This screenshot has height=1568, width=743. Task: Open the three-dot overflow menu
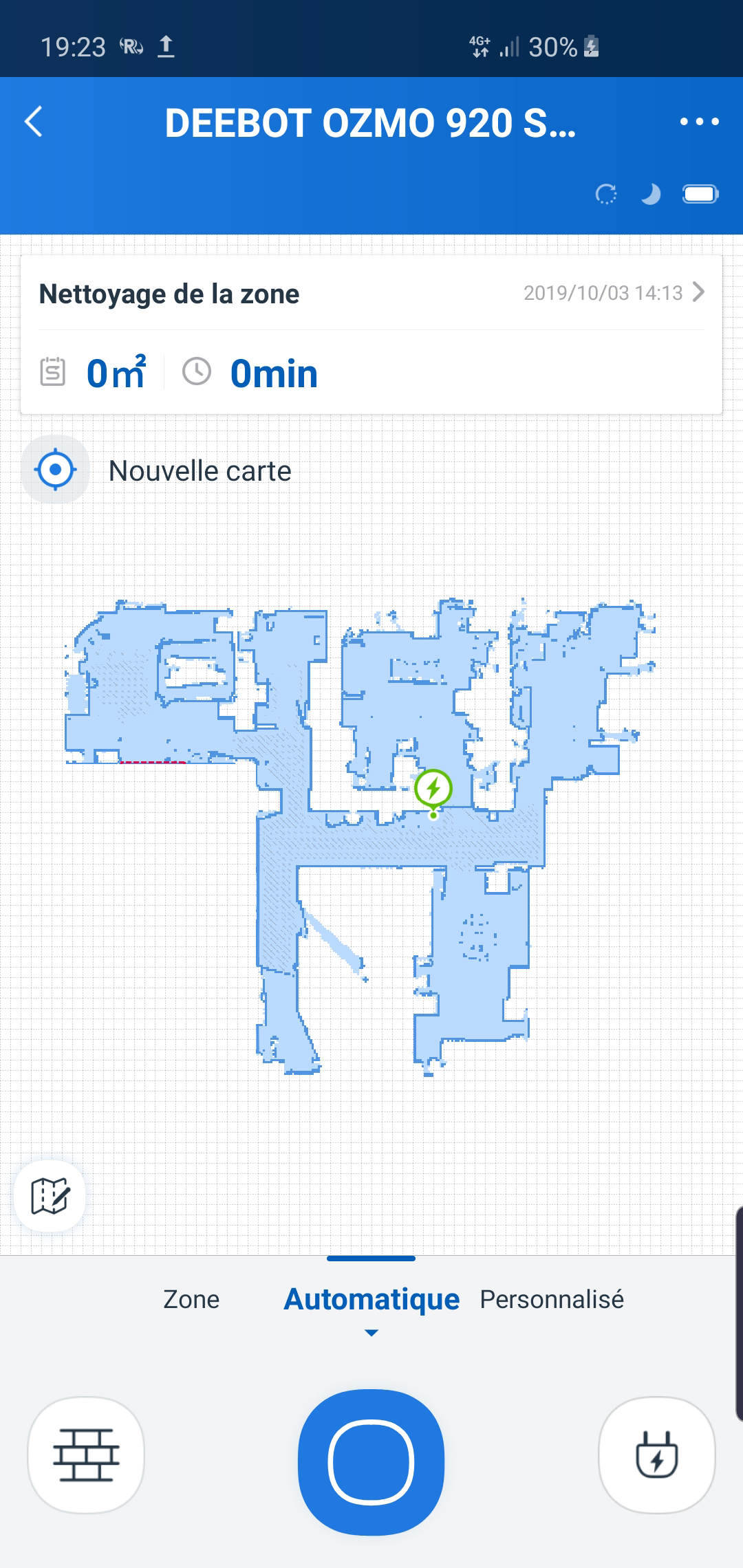coord(699,122)
